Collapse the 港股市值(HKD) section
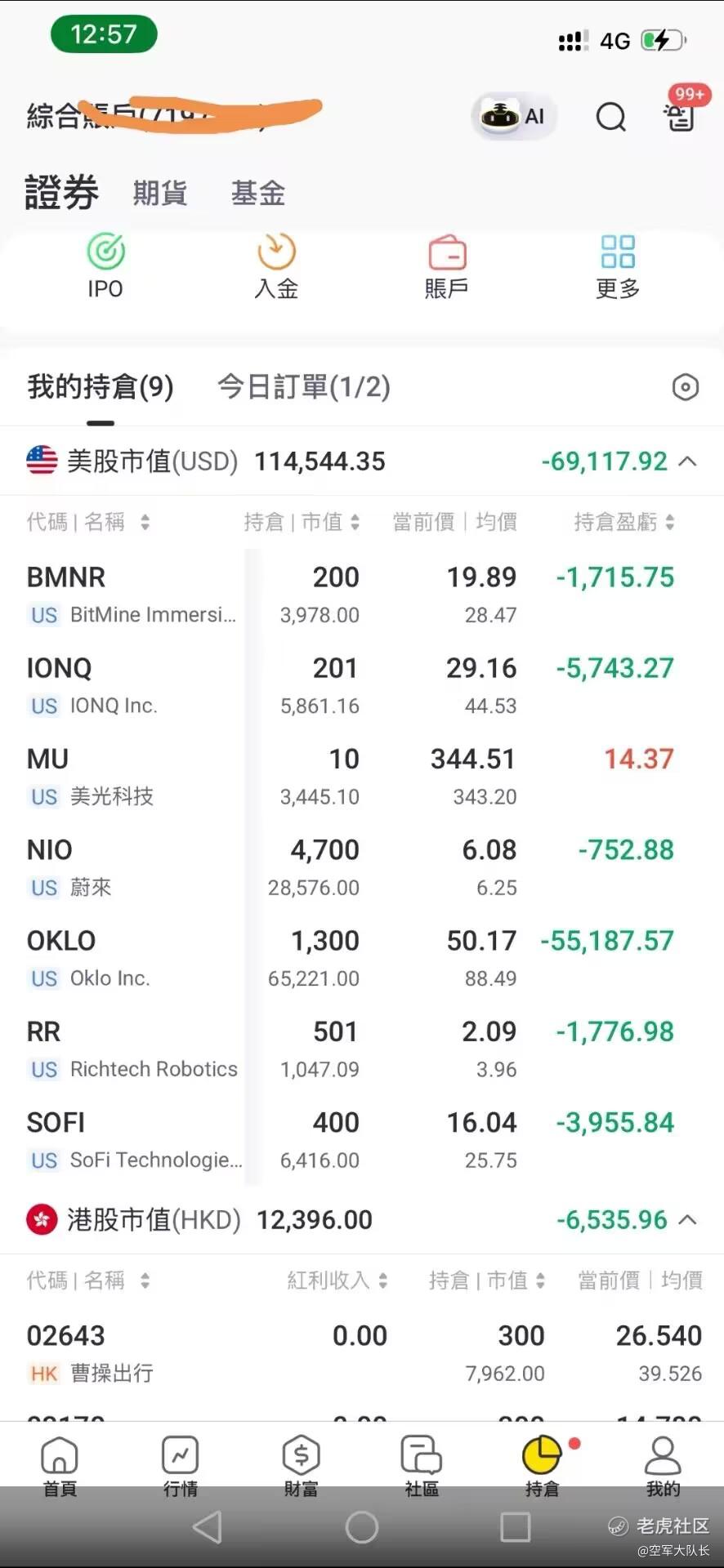This screenshot has height=1568, width=724. click(688, 1220)
